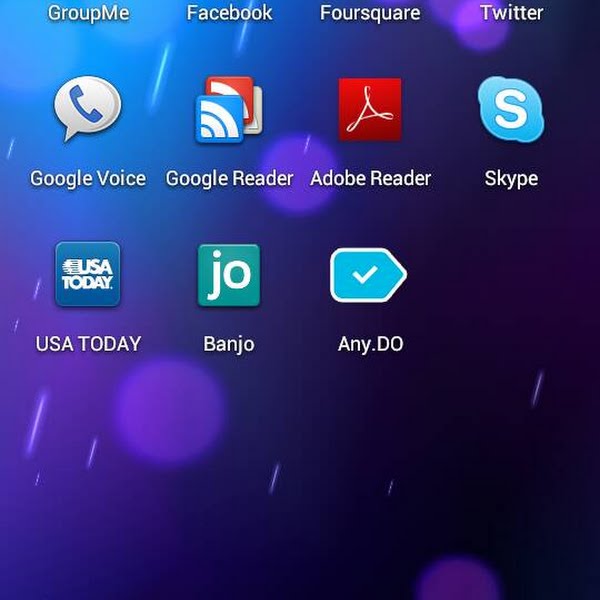600x600 pixels.
Task: Open Adobe Reader
Action: pyautogui.click(x=370, y=110)
